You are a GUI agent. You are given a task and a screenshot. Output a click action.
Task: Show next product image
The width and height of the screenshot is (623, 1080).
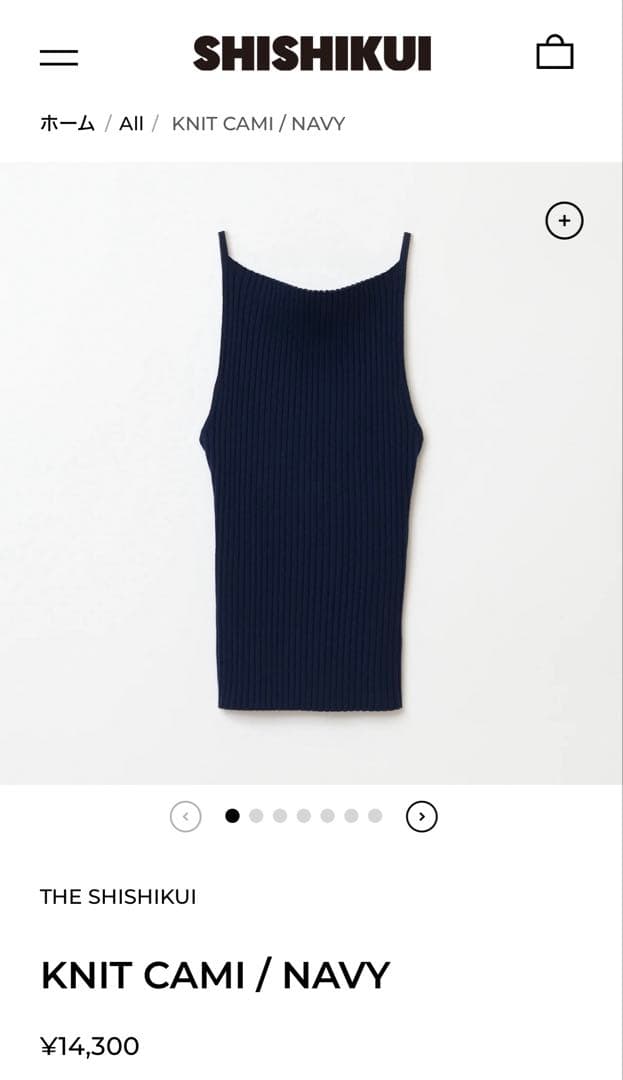pos(422,817)
